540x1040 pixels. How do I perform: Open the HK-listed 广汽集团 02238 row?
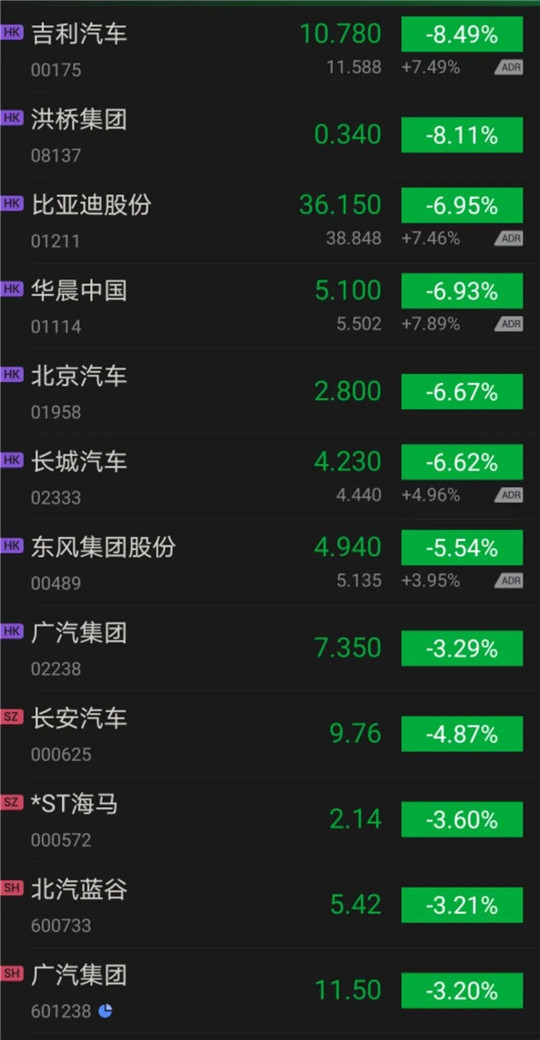(x=270, y=648)
